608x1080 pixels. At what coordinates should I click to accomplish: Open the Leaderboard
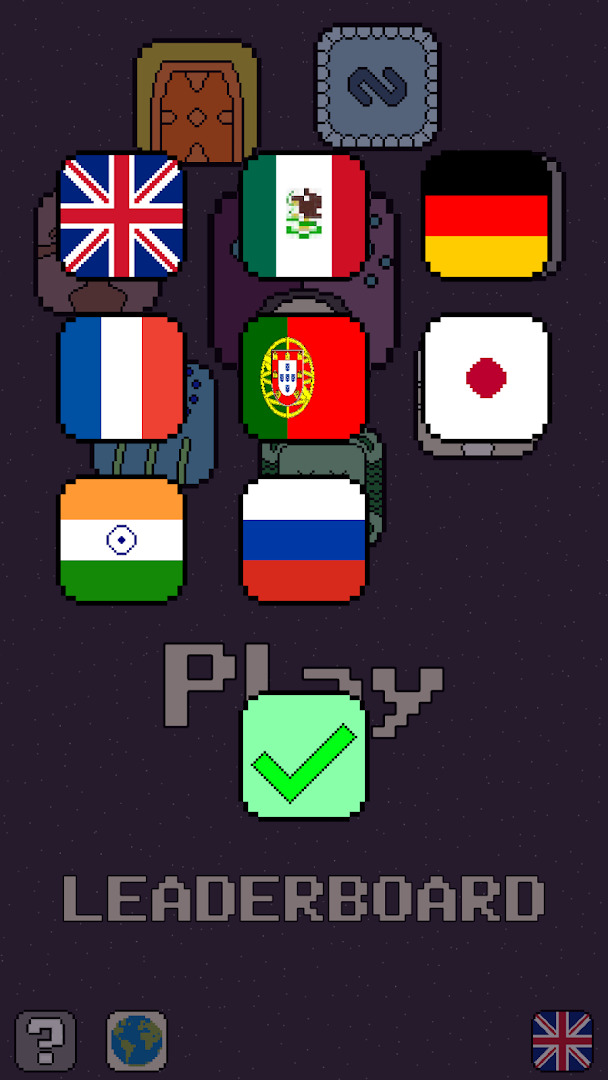pyautogui.click(x=304, y=899)
